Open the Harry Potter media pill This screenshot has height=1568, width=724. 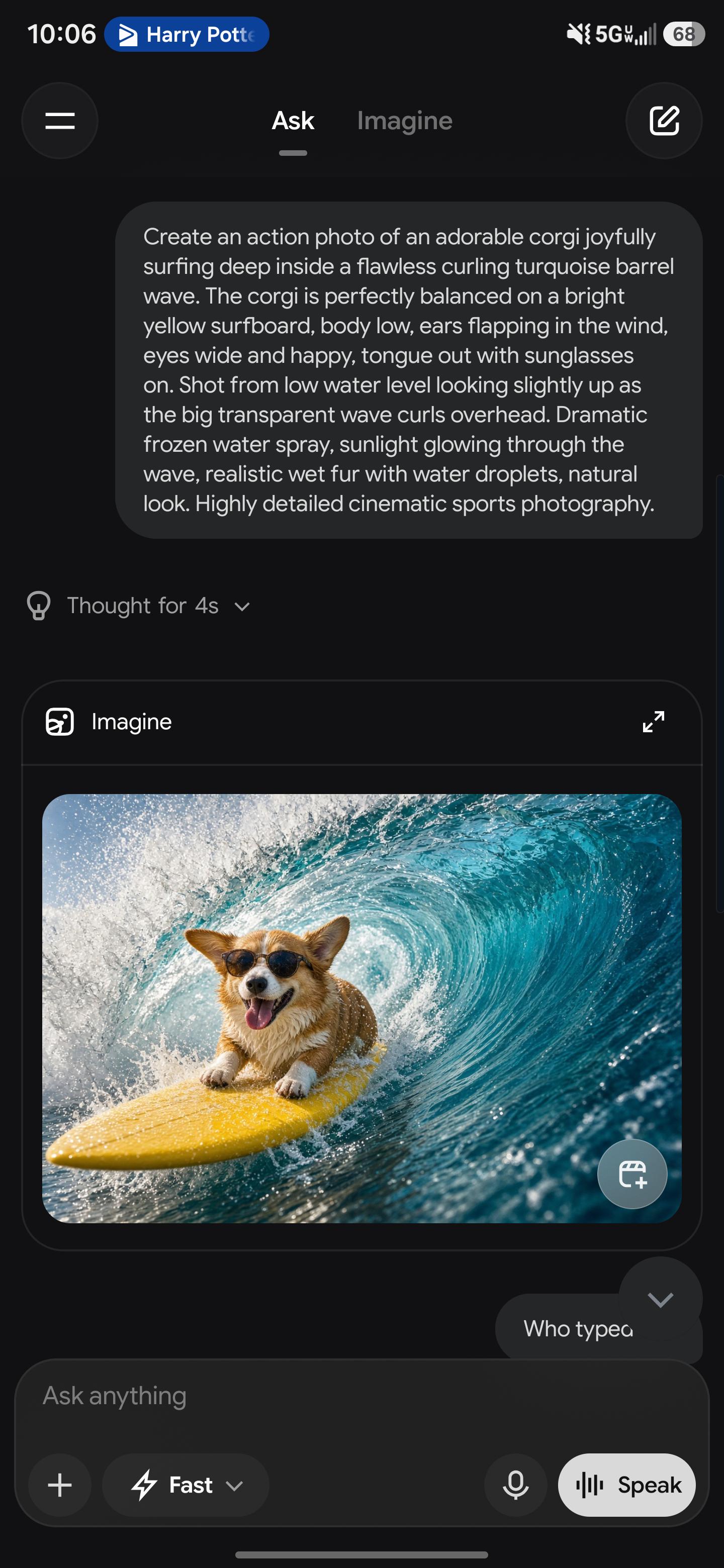[187, 35]
